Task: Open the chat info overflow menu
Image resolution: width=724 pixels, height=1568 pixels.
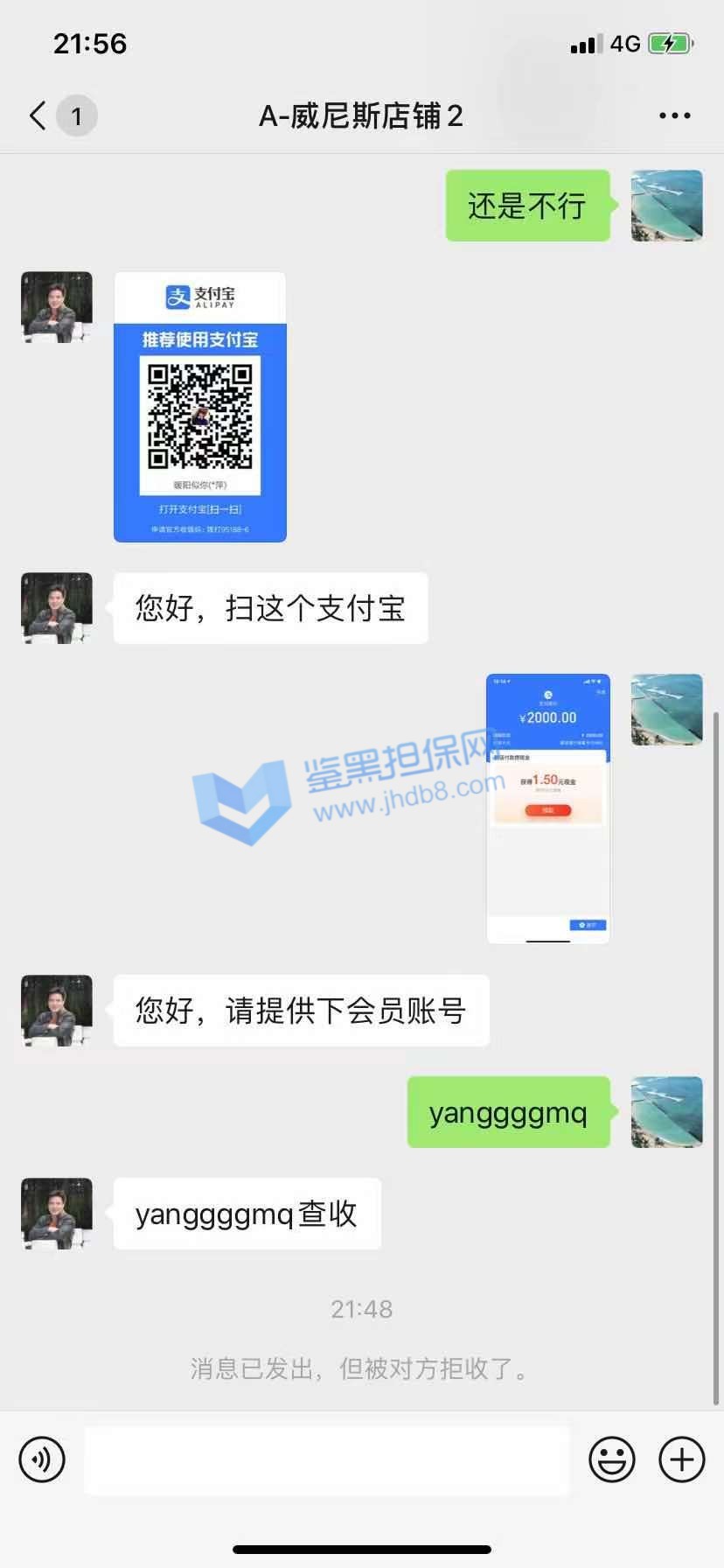Action: (x=674, y=115)
